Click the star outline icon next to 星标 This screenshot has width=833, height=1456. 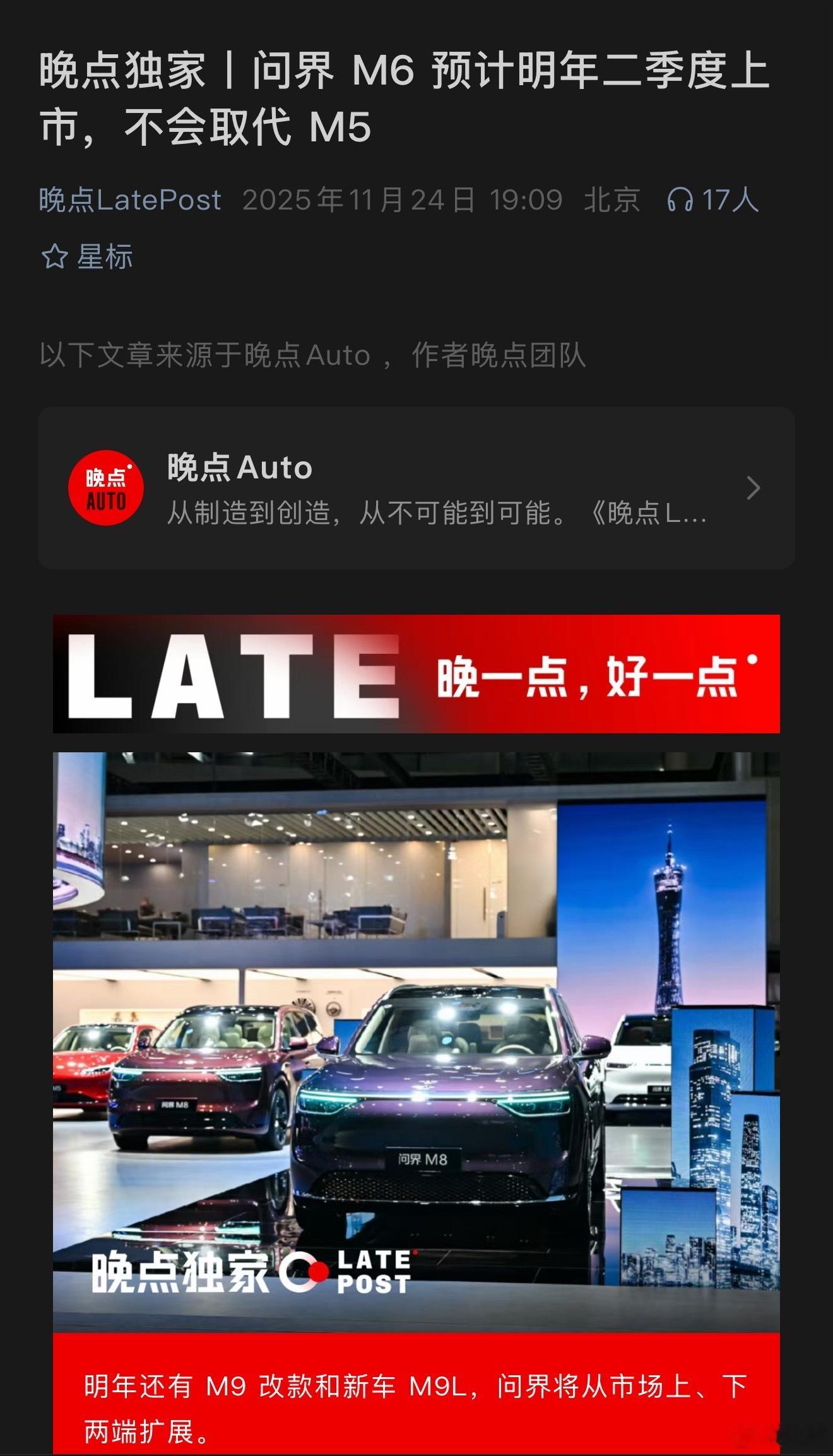57,256
